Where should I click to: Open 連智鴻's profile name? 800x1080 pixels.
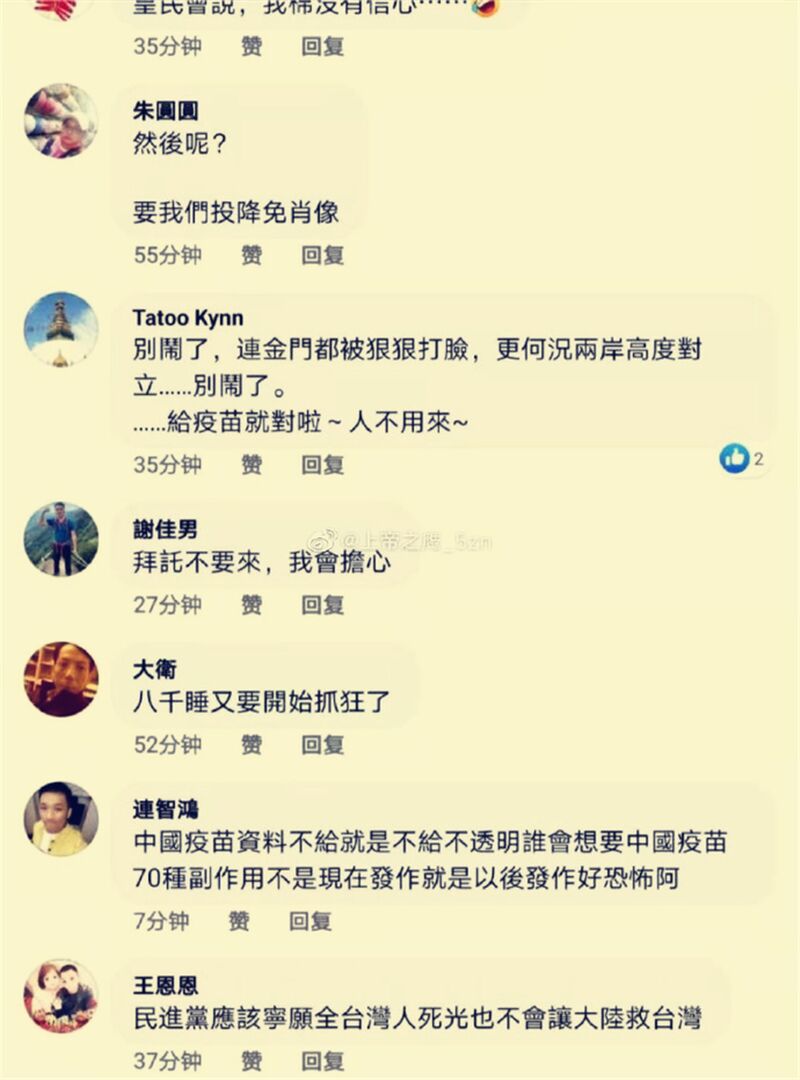click(x=166, y=808)
